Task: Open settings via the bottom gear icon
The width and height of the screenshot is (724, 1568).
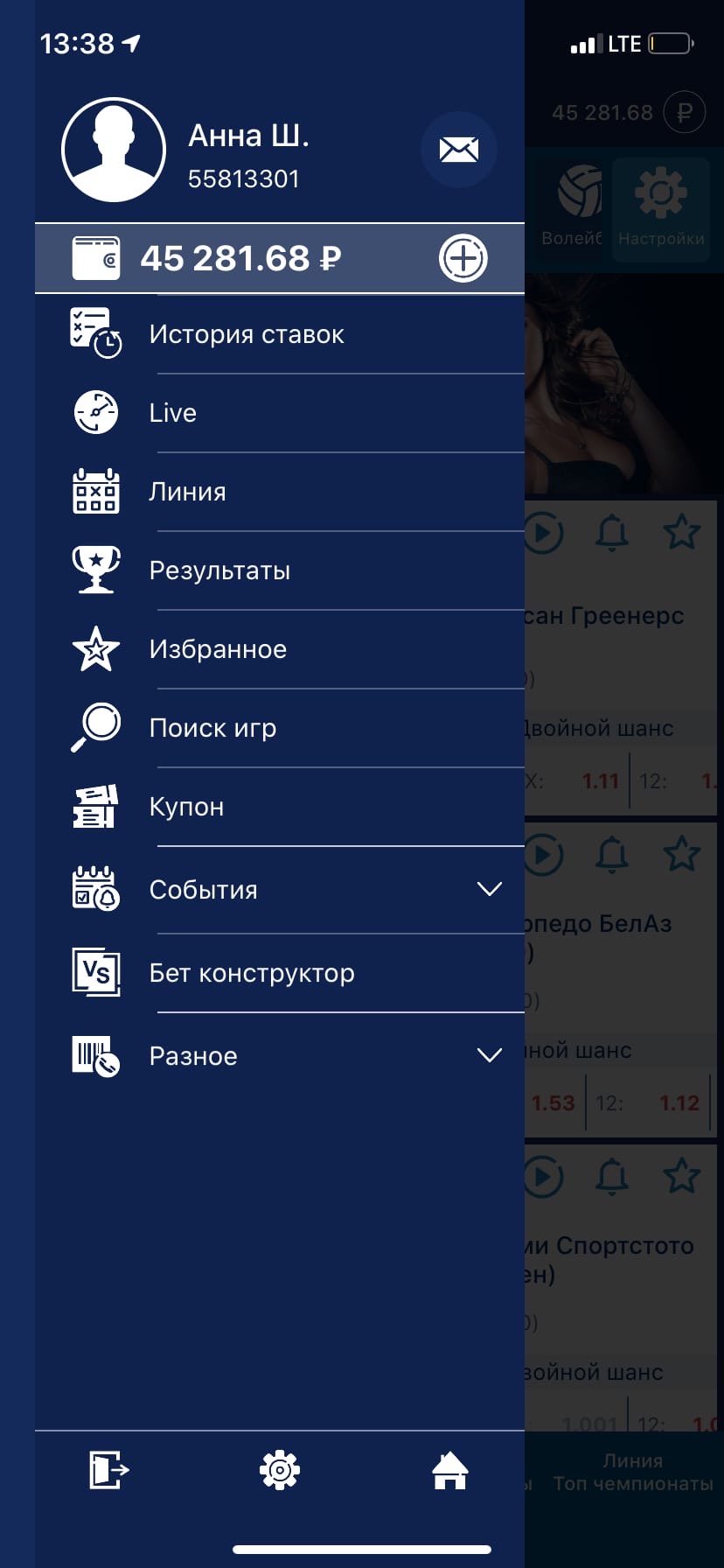Action: point(280,1469)
